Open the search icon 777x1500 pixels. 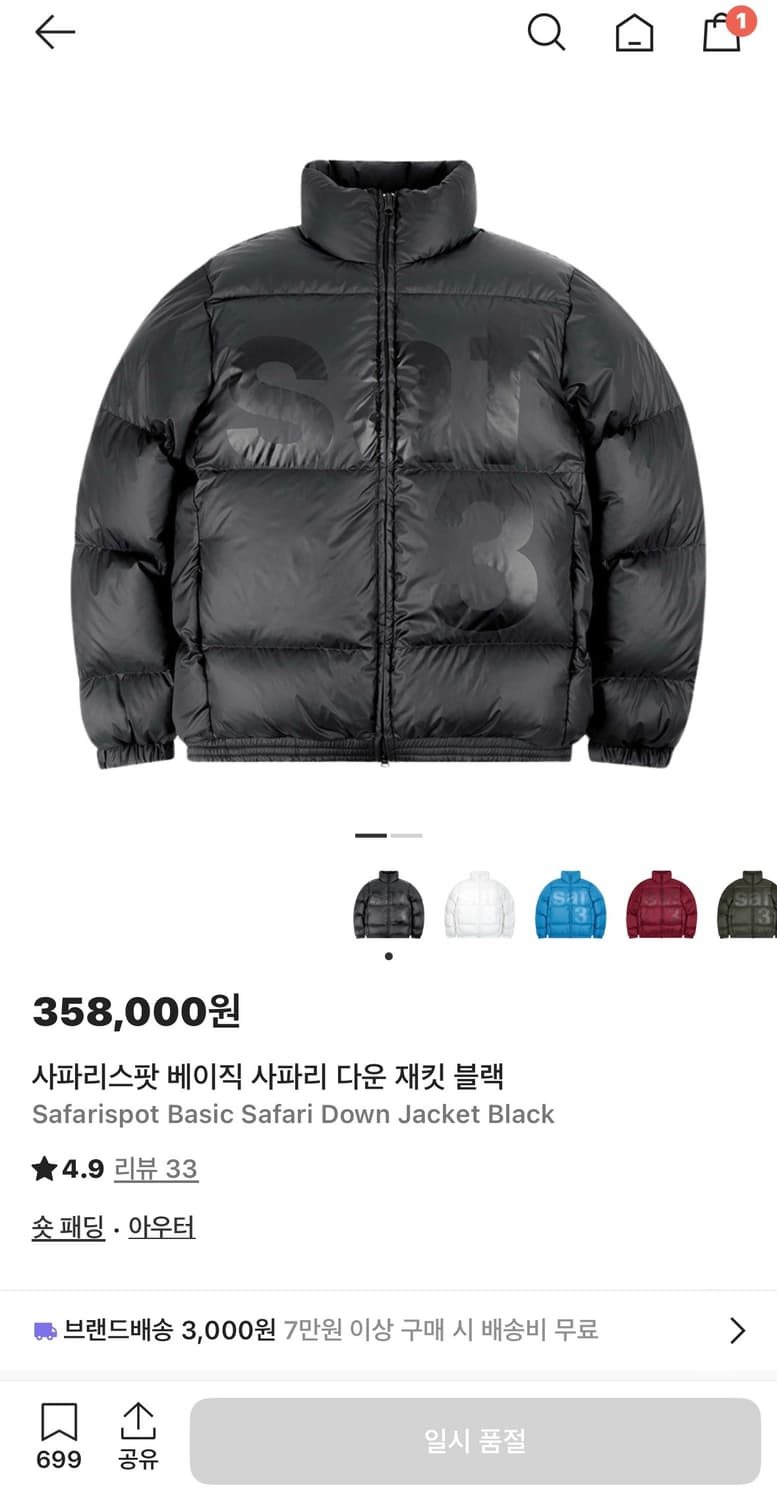[x=546, y=32]
